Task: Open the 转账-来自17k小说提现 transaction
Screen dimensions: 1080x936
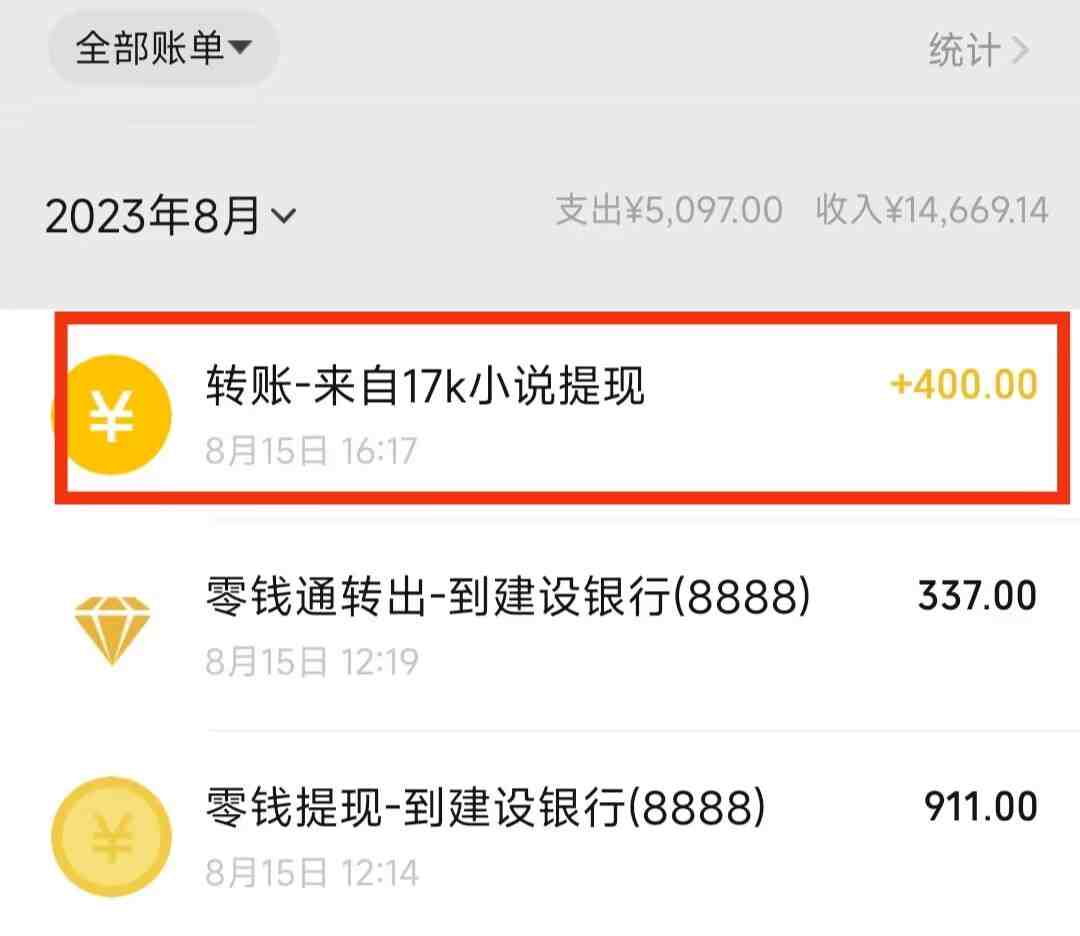Action: tap(560, 408)
